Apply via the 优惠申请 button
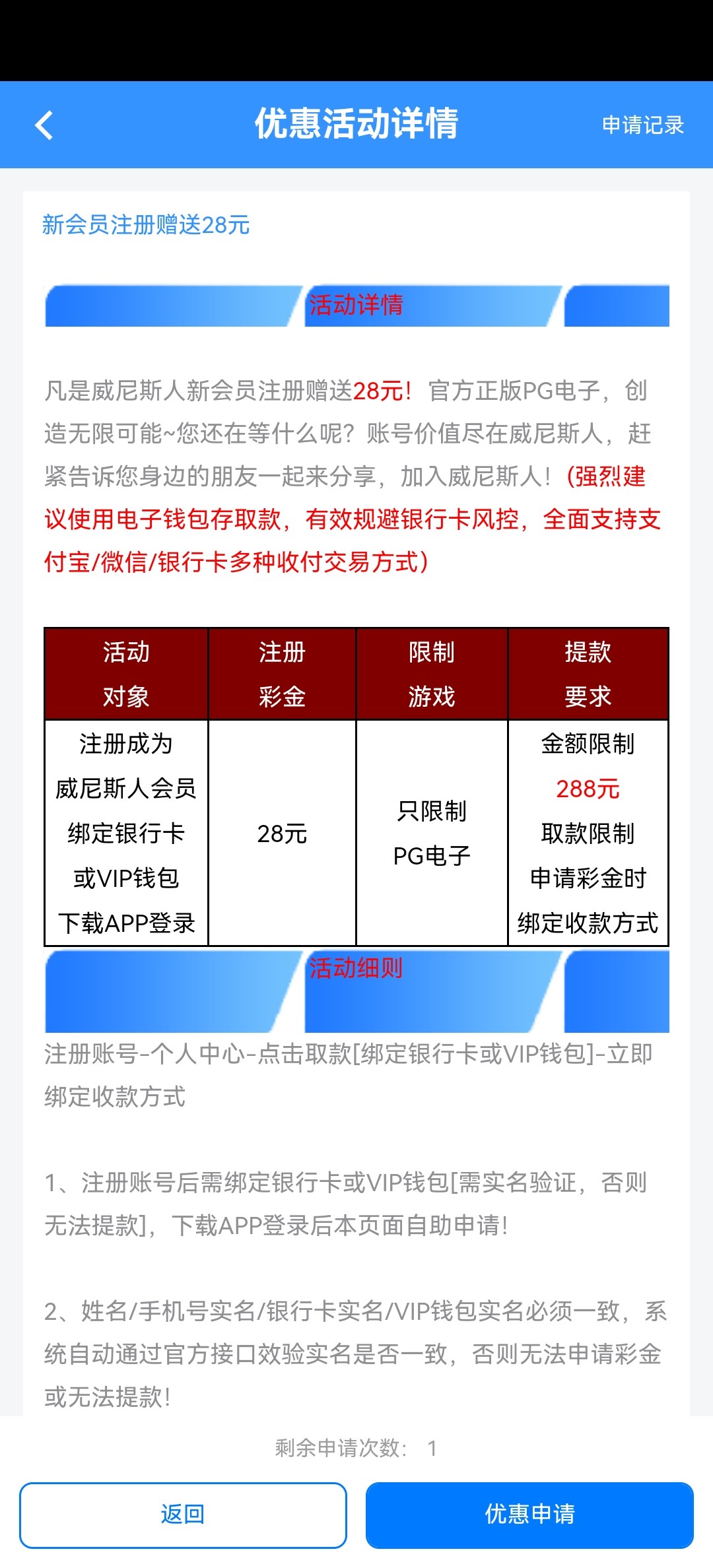Viewport: 713px width, 1568px height. point(529,1514)
